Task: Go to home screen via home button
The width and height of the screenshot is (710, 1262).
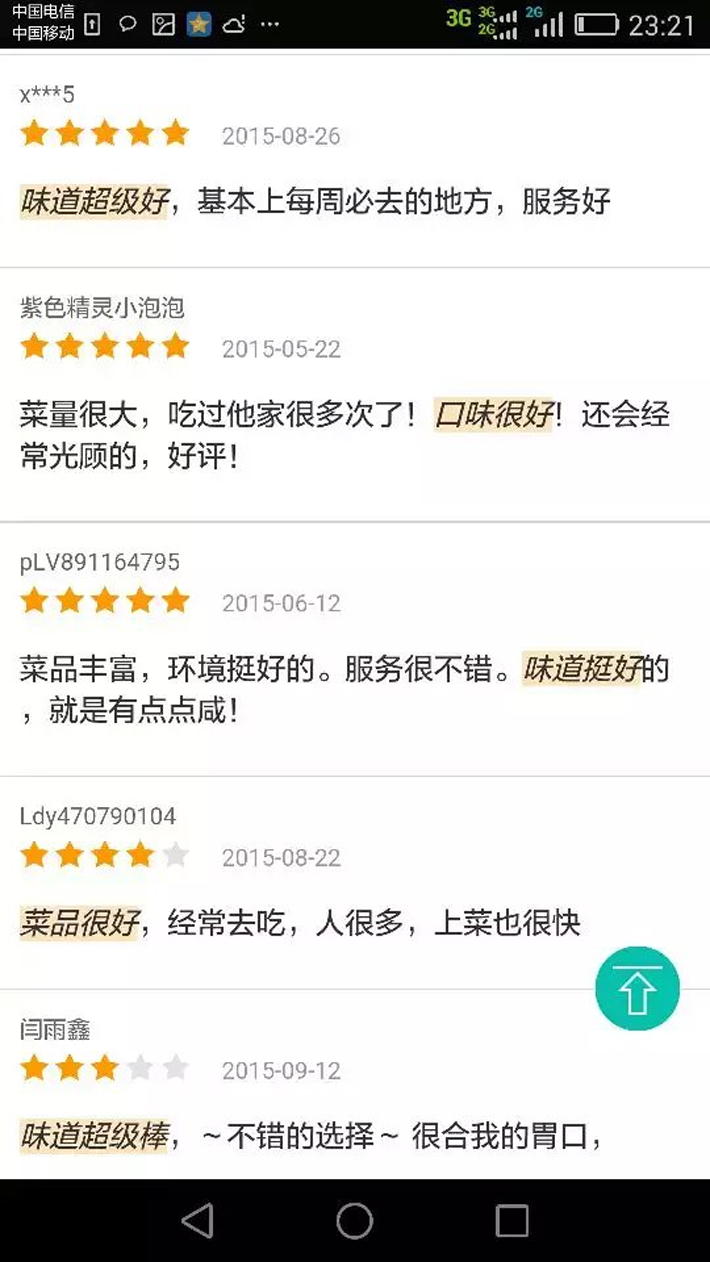Action: pos(355,1220)
